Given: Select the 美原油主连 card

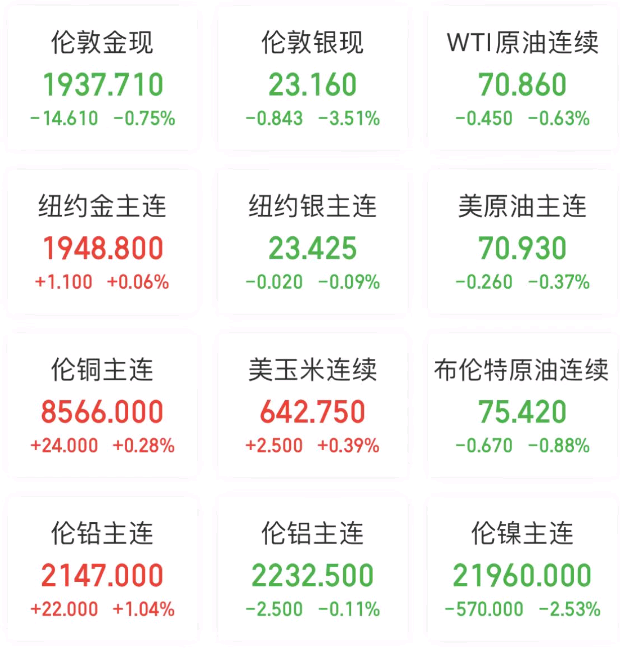Looking at the screenshot, I should pyautogui.click(x=522, y=246).
